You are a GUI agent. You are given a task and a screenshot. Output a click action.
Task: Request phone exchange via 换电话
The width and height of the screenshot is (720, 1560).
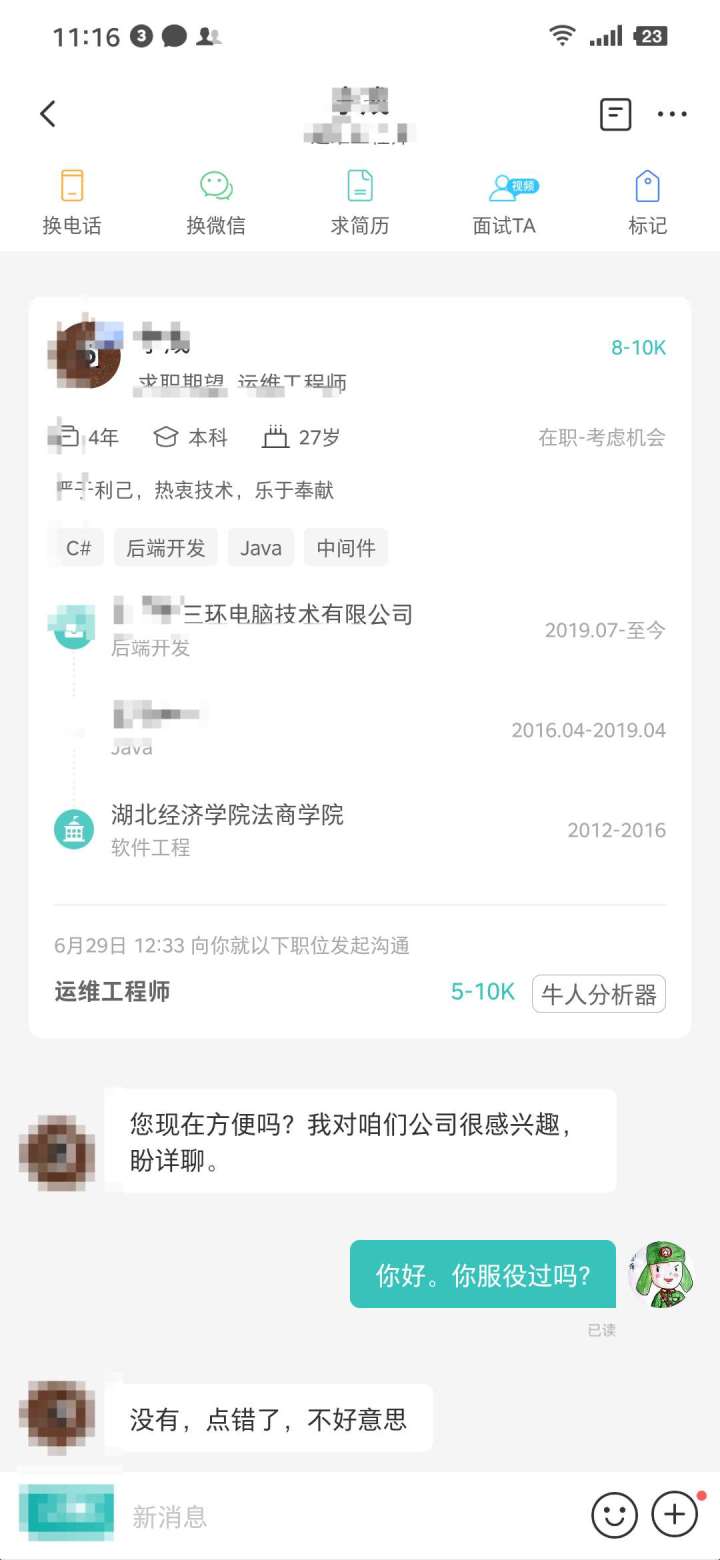[72, 202]
